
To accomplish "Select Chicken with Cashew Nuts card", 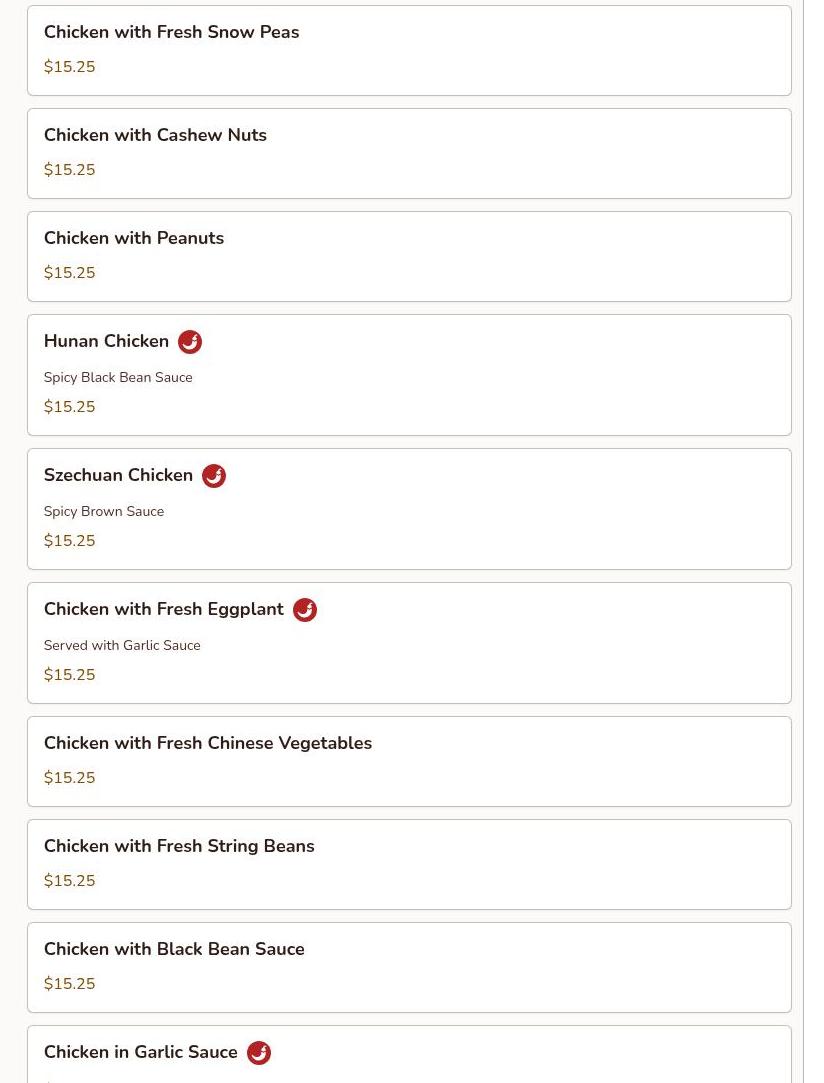I will pos(409,153).
